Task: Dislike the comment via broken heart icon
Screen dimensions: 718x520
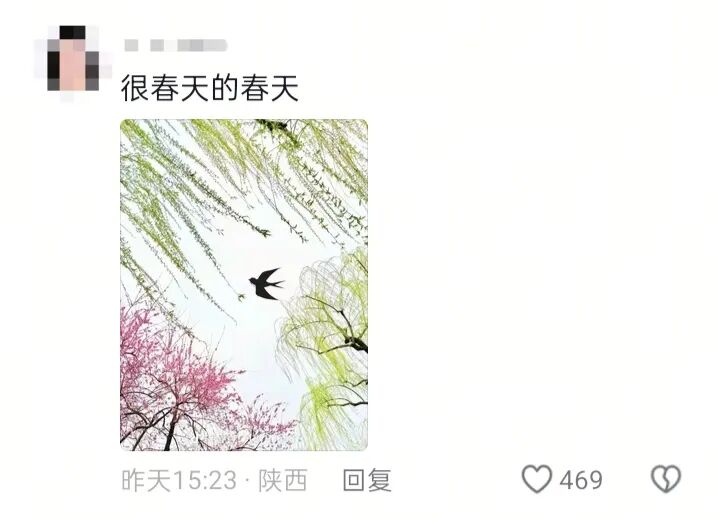Action: coord(665,480)
